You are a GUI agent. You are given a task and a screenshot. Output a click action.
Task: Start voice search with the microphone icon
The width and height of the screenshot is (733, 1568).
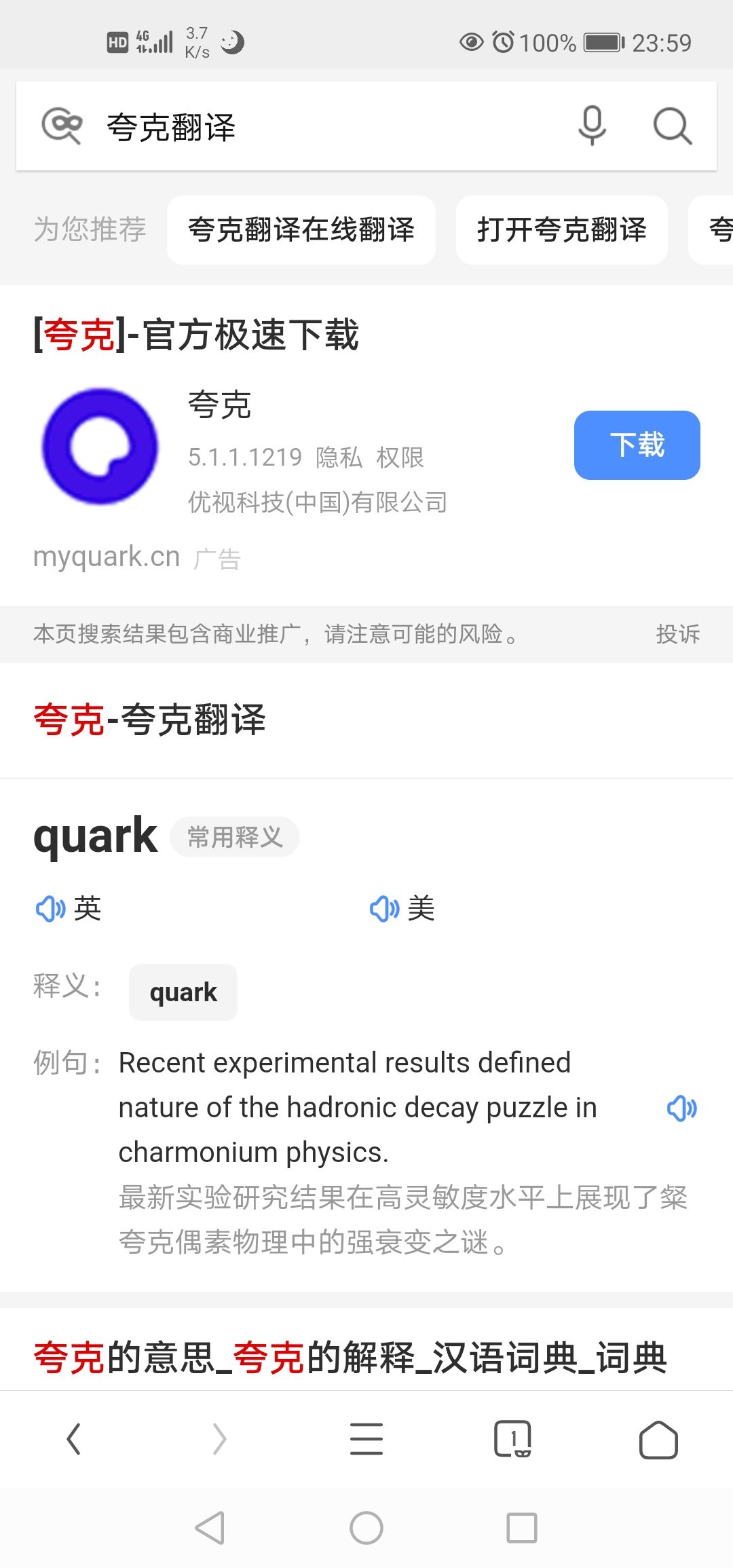click(592, 126)
